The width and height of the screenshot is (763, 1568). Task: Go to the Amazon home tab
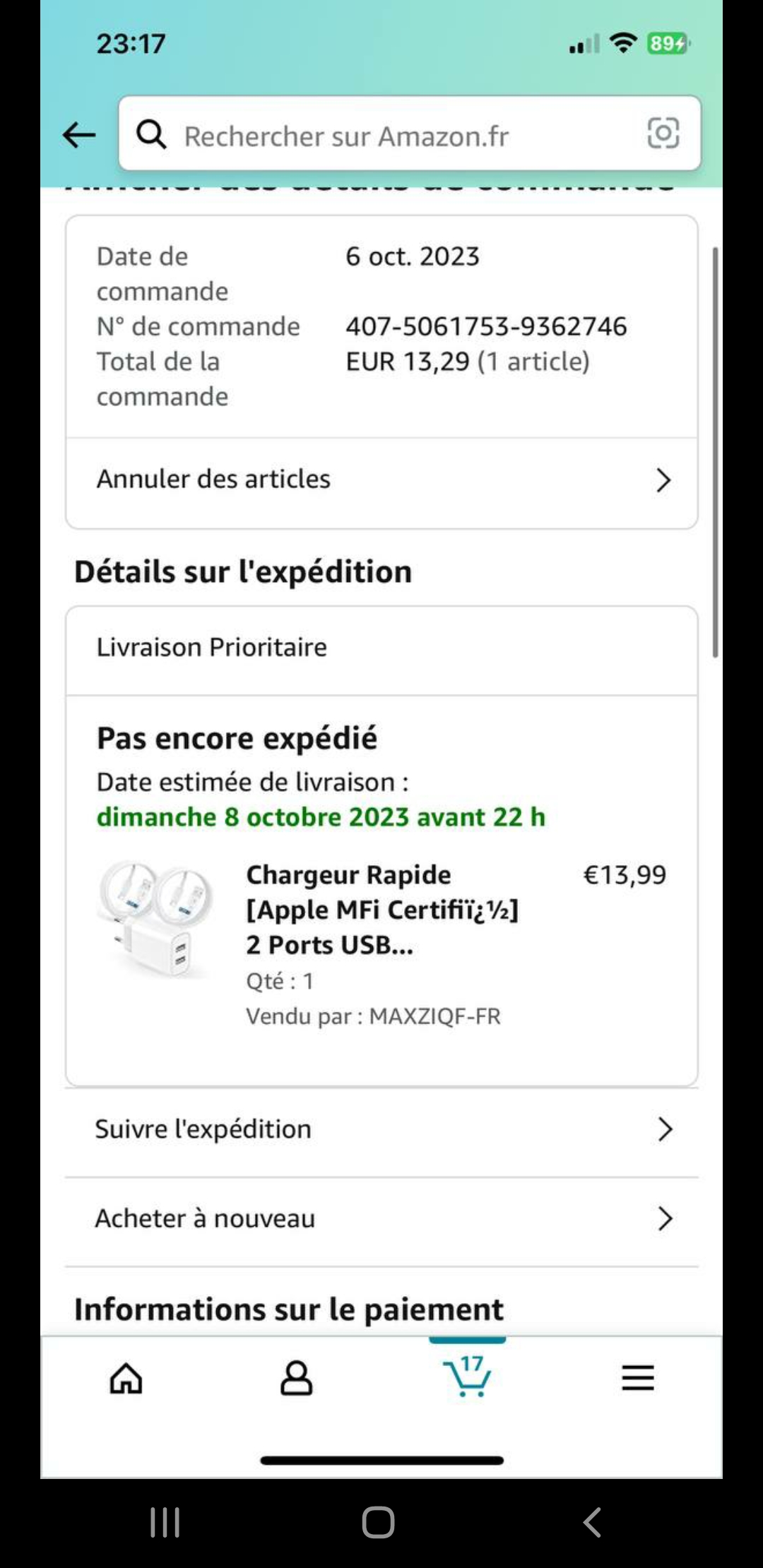(126, 1377)
